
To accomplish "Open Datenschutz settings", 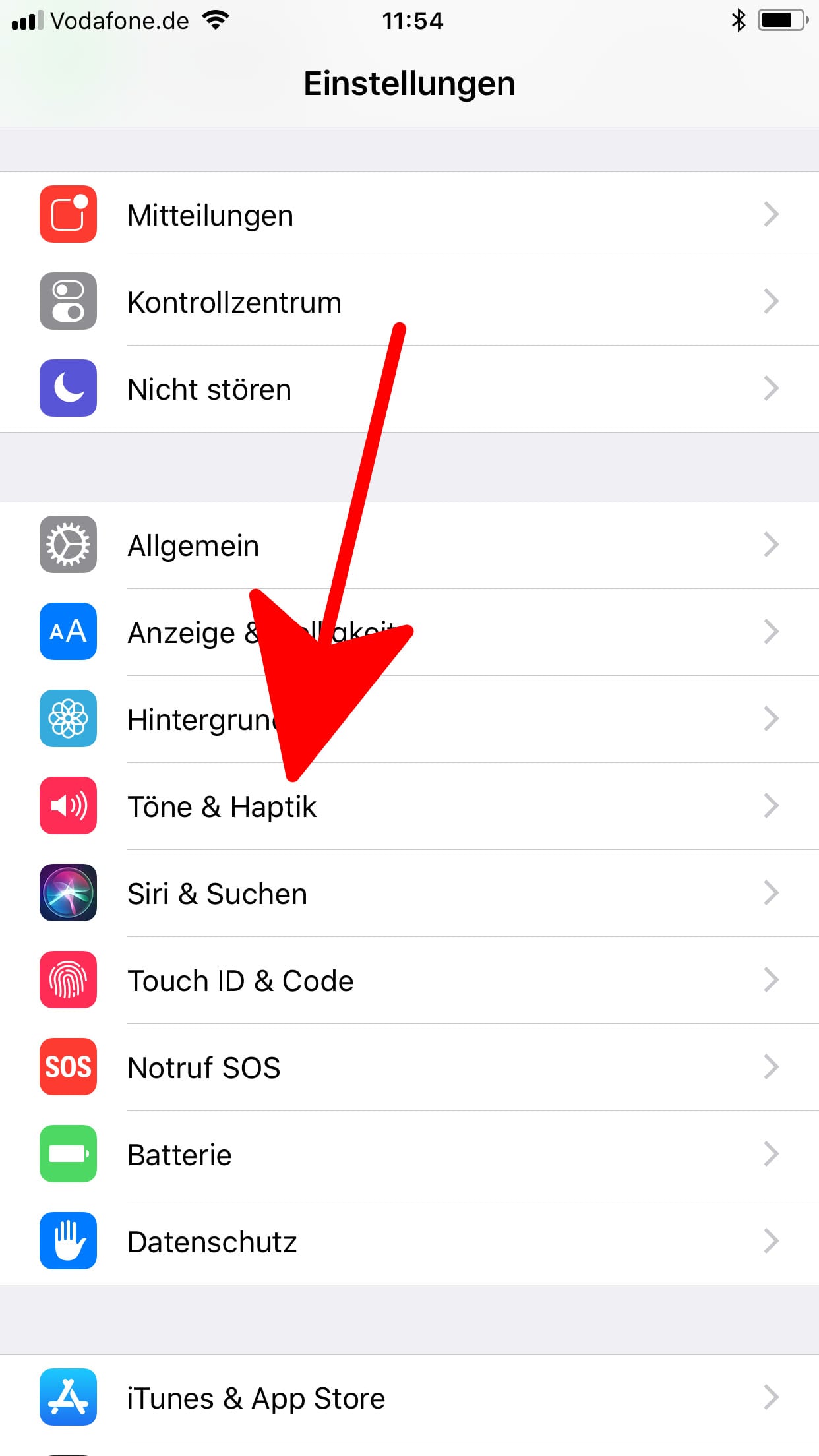I will [409, 1242].
